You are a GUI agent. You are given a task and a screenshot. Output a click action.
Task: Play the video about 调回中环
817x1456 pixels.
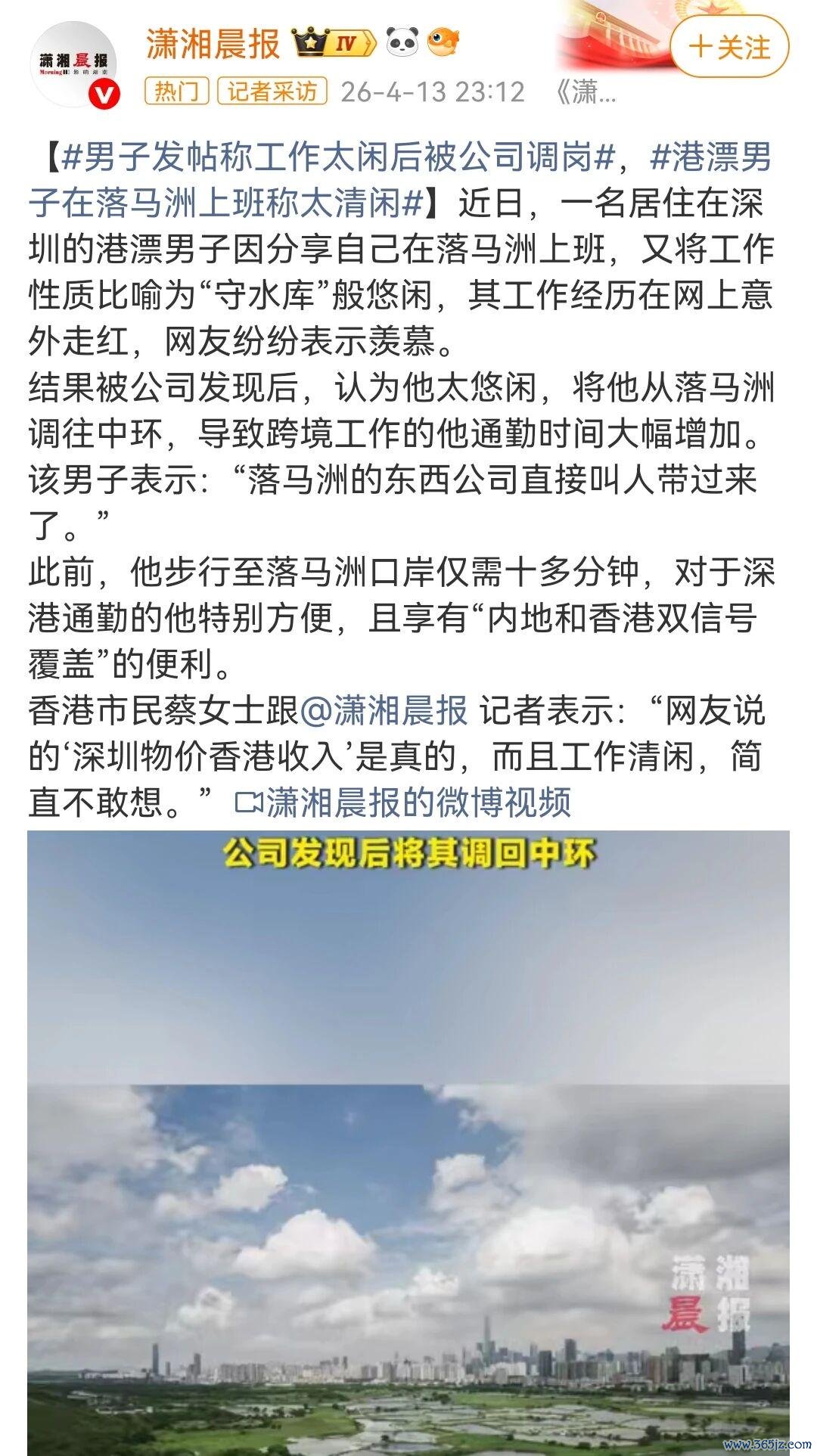pyautogui.click(x=408, y=1142)
